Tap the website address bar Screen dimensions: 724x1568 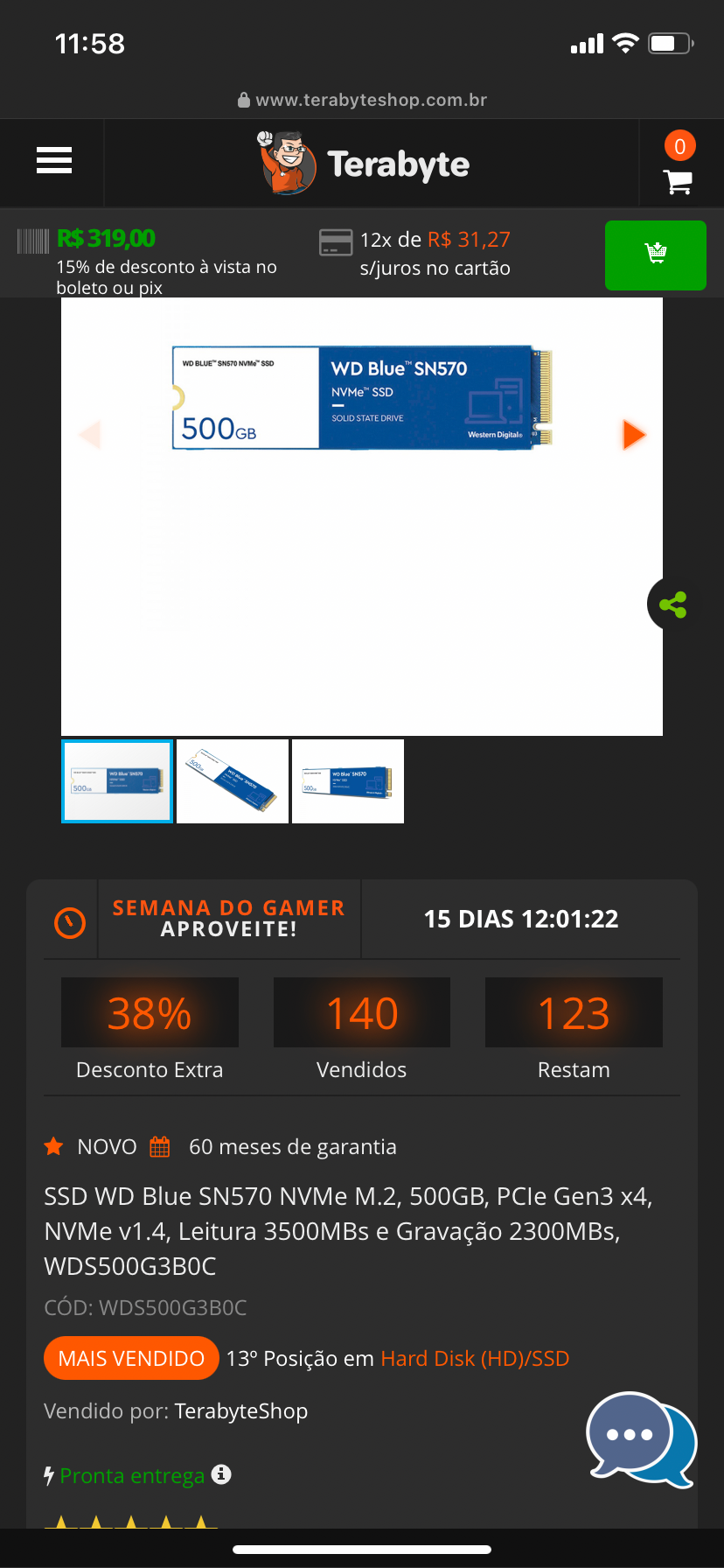(x=362, y=100)
